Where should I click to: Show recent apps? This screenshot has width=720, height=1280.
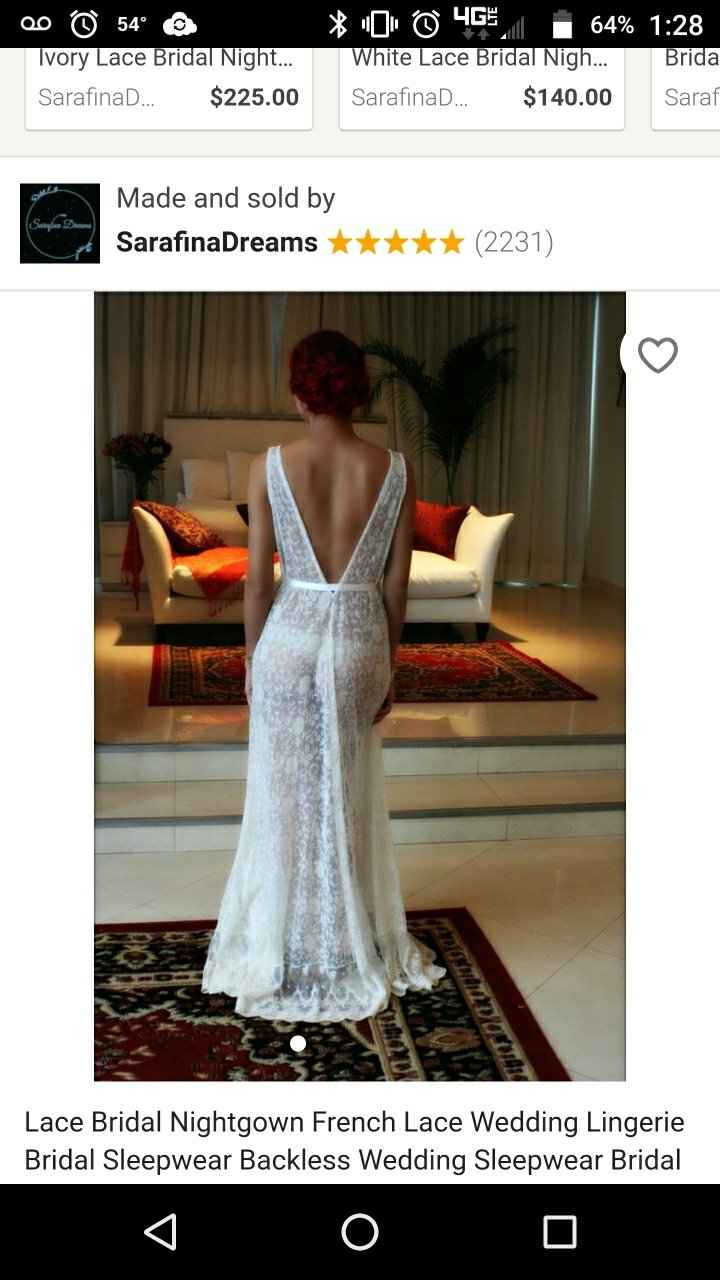tap(559, 1232)
